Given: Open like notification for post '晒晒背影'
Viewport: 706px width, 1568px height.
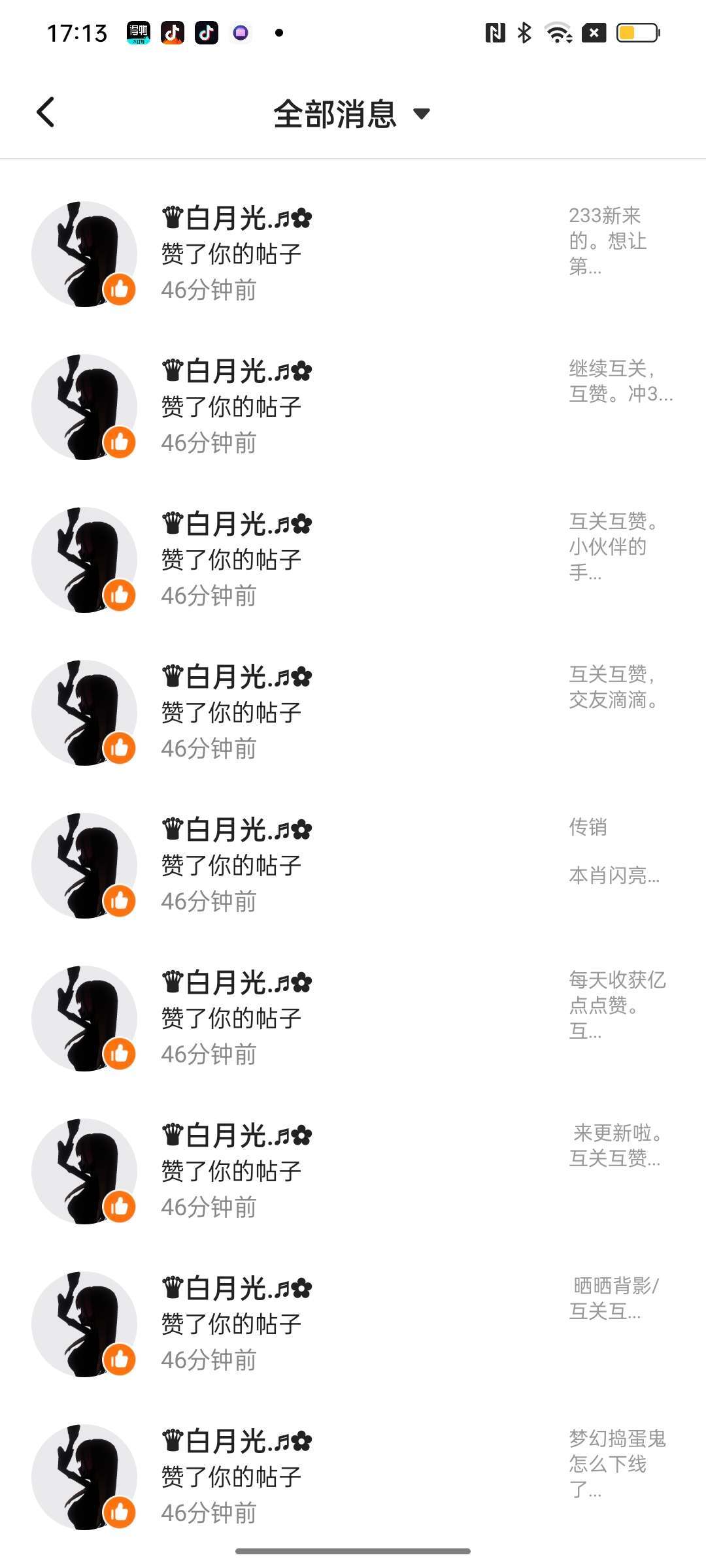Looking at the screenshot, I should pos(353,1324).
